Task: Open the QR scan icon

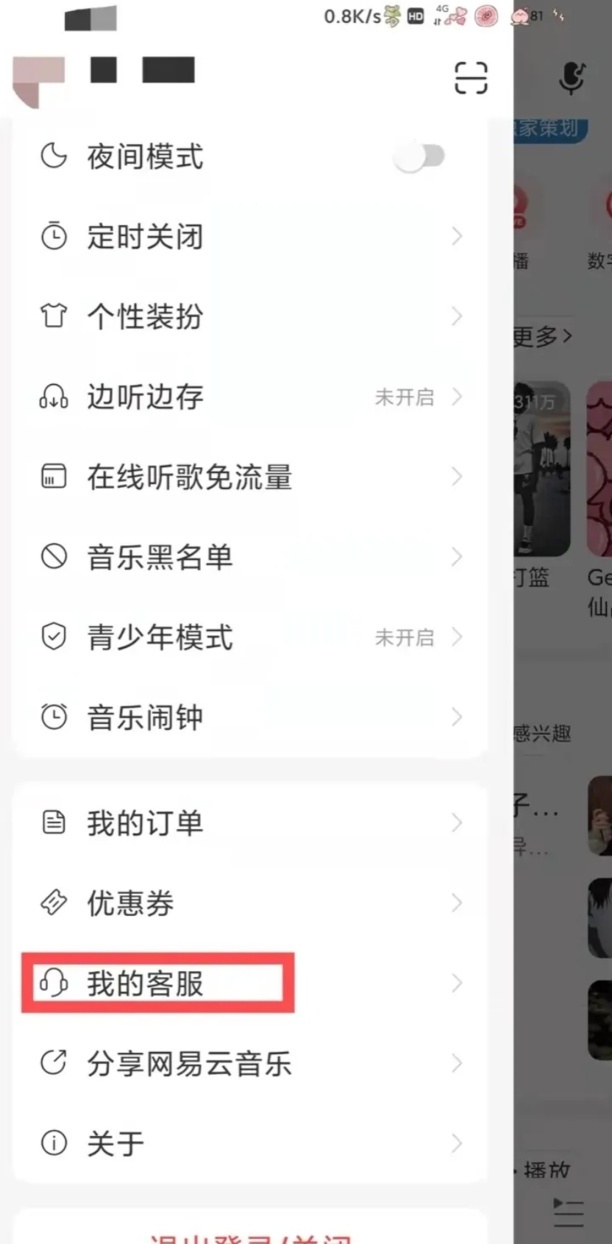Action: tap(470, 78)
